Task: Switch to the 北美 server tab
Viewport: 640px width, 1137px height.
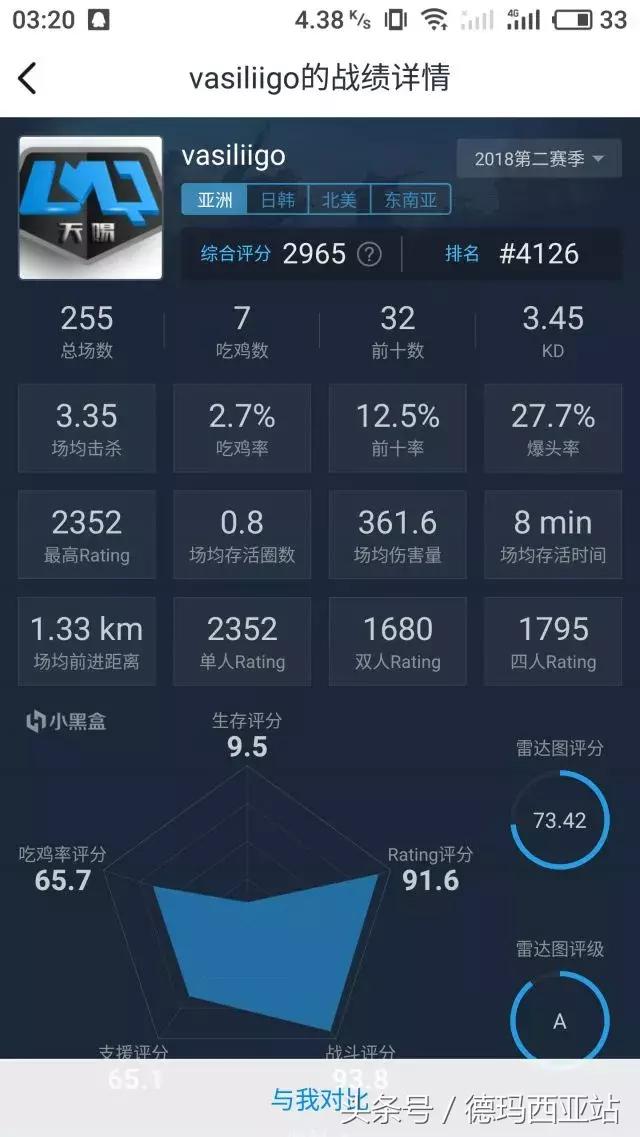Action: pyautogui.click(x=339, y=200)
